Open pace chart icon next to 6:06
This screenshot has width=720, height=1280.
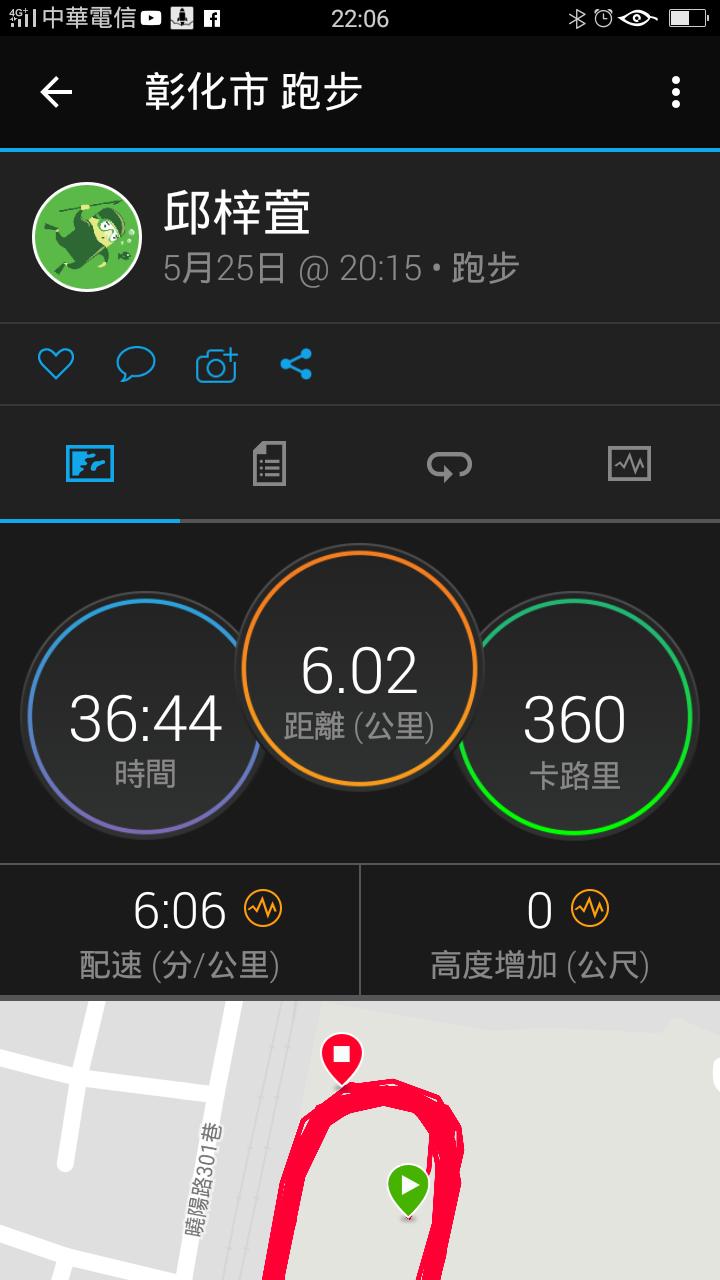coord(264,909)
